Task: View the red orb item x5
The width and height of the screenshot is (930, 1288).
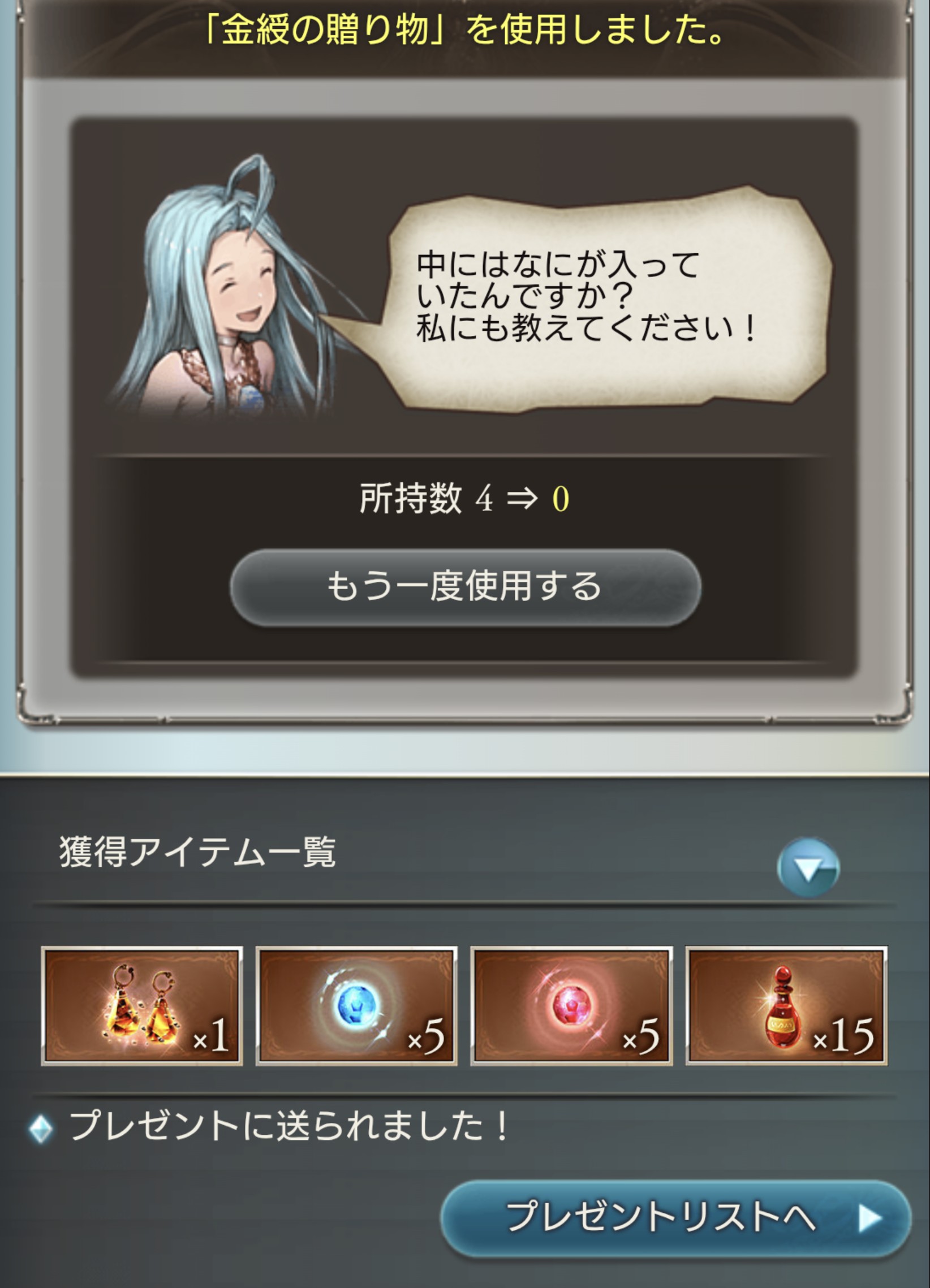Action: coord(571,1006)
